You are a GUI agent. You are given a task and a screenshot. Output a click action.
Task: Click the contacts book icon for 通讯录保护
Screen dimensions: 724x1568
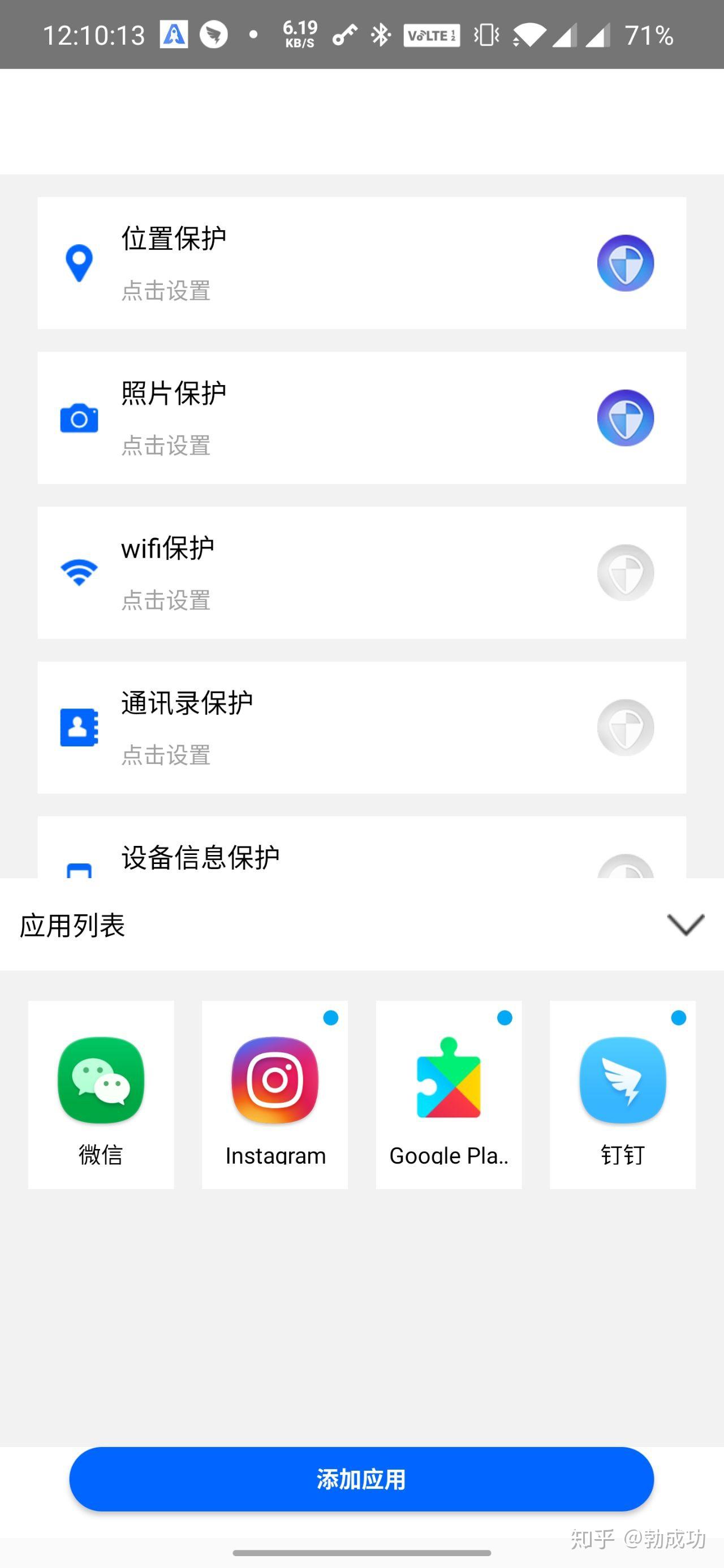pos(78,728)
